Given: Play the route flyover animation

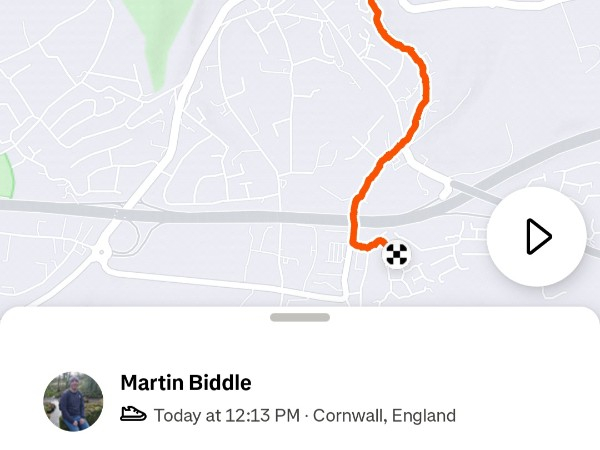Looking at the screenshot, I should tap(537, 237).
